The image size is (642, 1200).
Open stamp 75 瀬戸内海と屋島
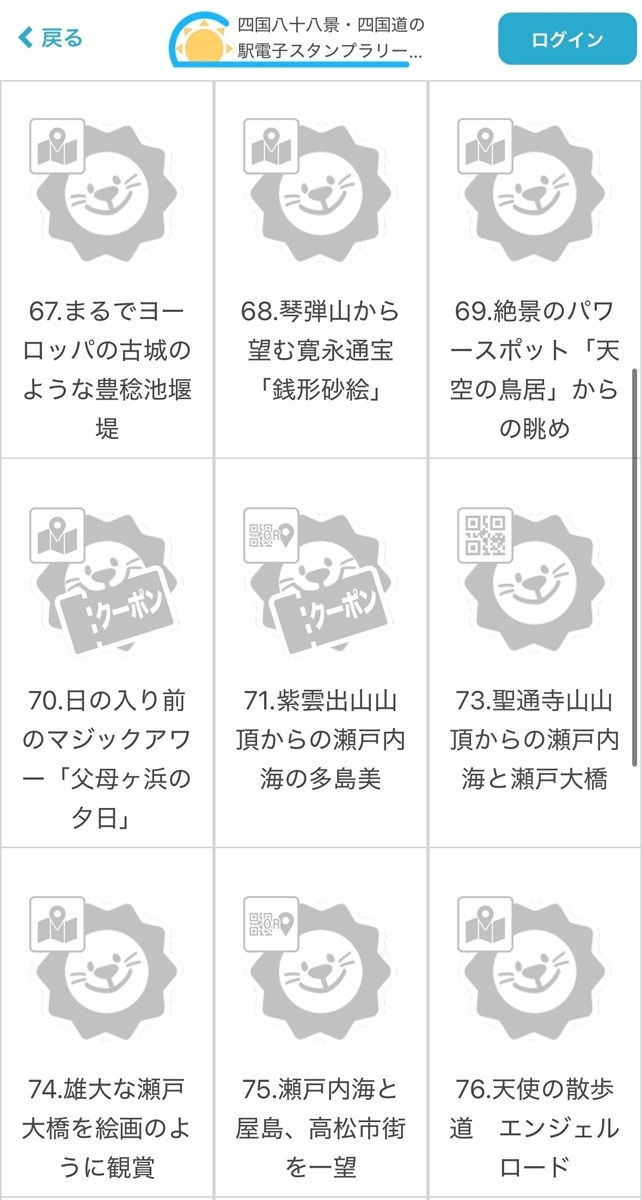coord(321,1022)
